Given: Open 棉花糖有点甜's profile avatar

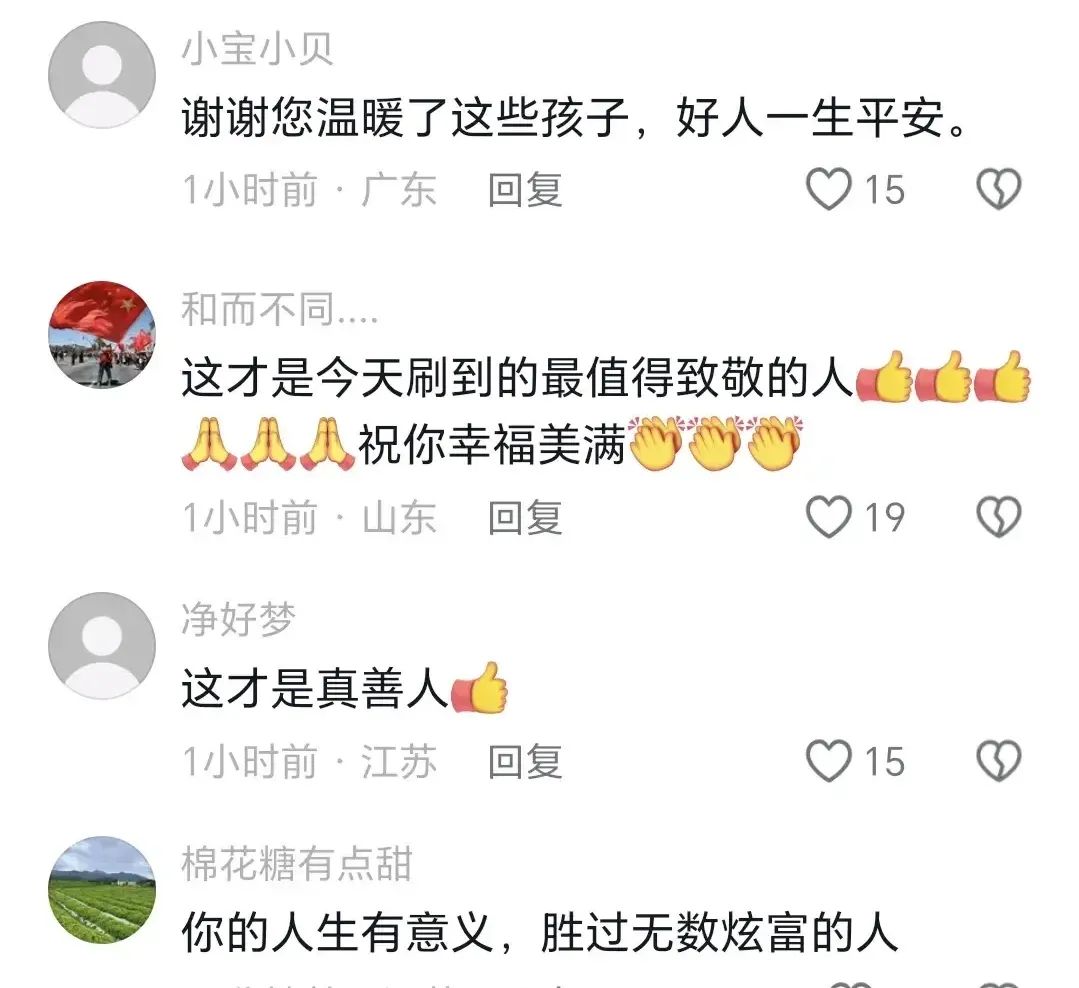Looking at the screenshot, I should (x=102, y=890).
